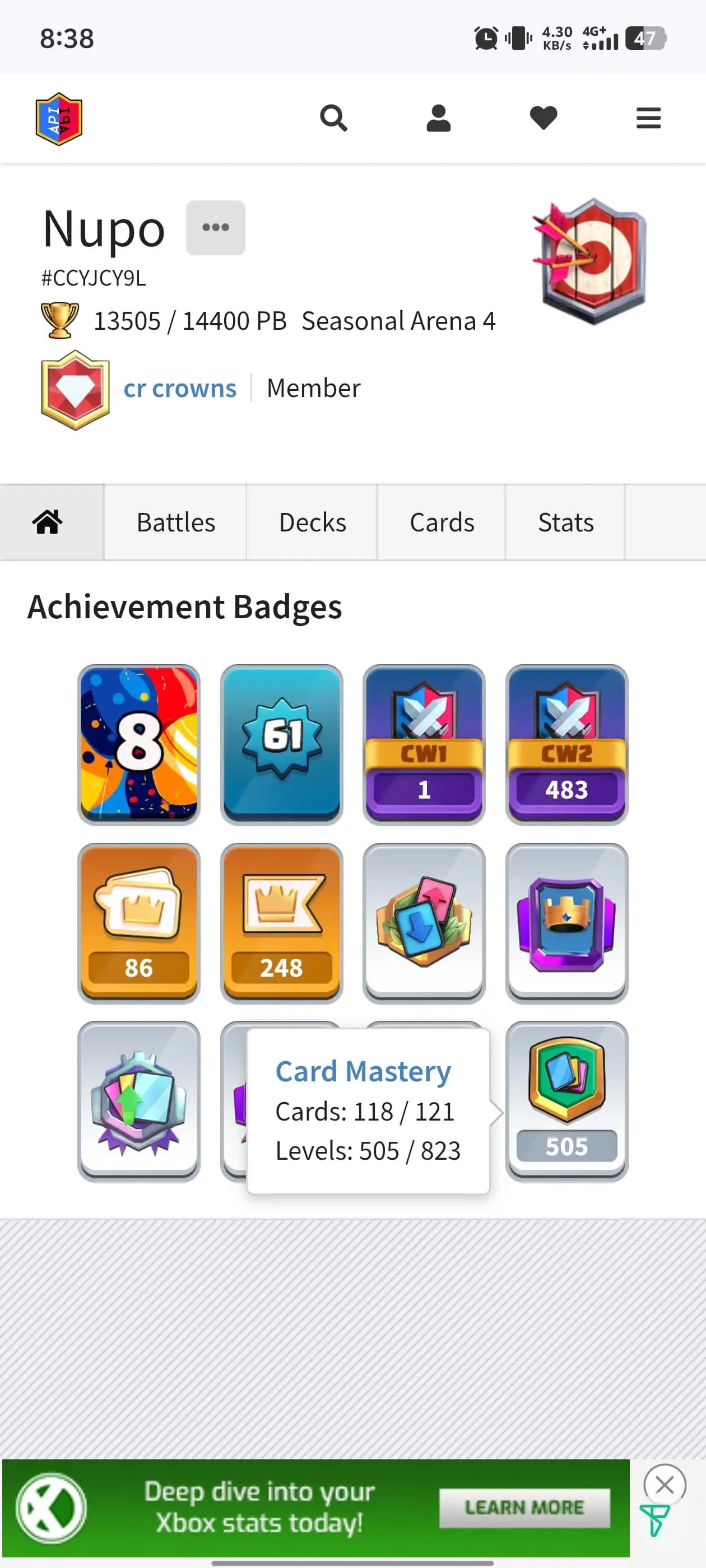Select the home profile tab
The height and width of the screenshot is (1568, 706).
48,522
